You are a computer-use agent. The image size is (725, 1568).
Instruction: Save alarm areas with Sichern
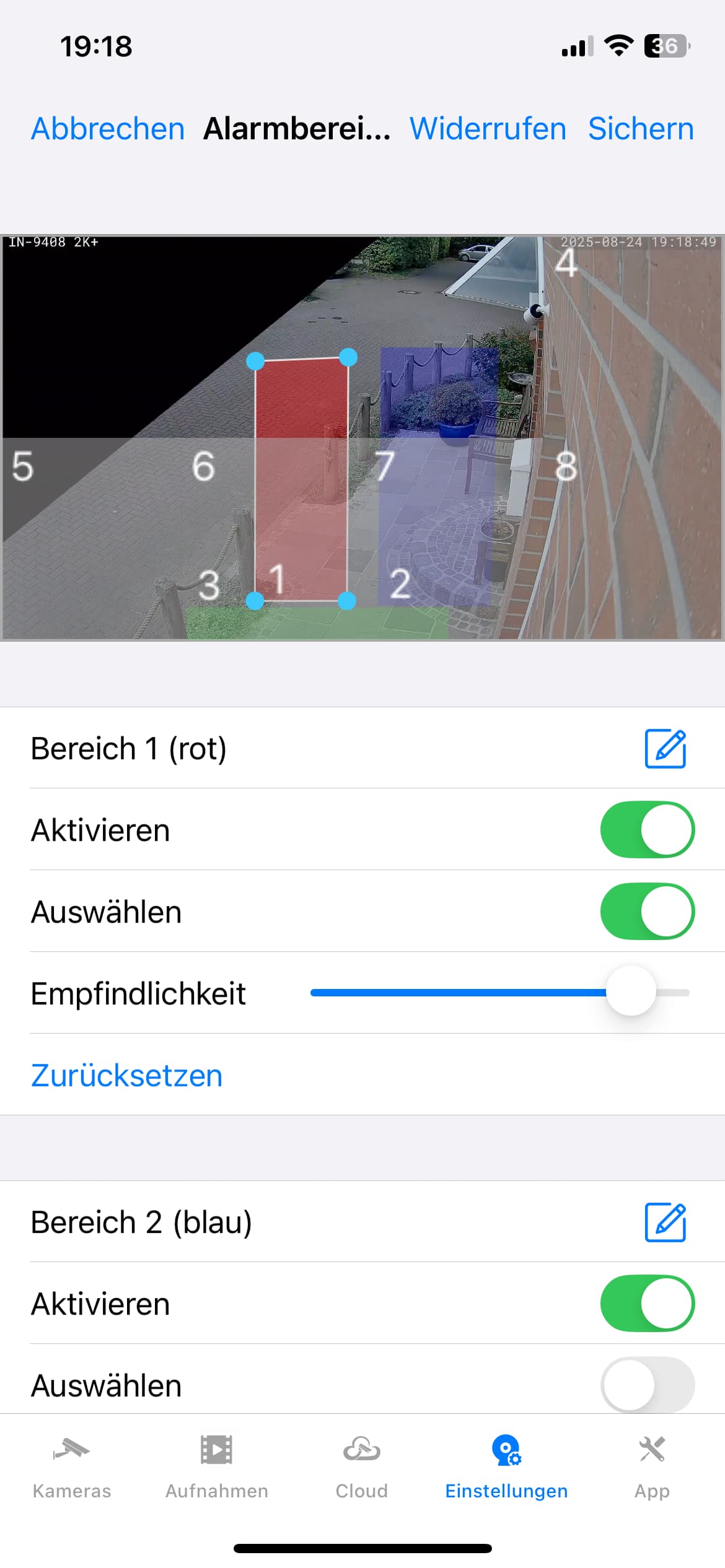641,129
